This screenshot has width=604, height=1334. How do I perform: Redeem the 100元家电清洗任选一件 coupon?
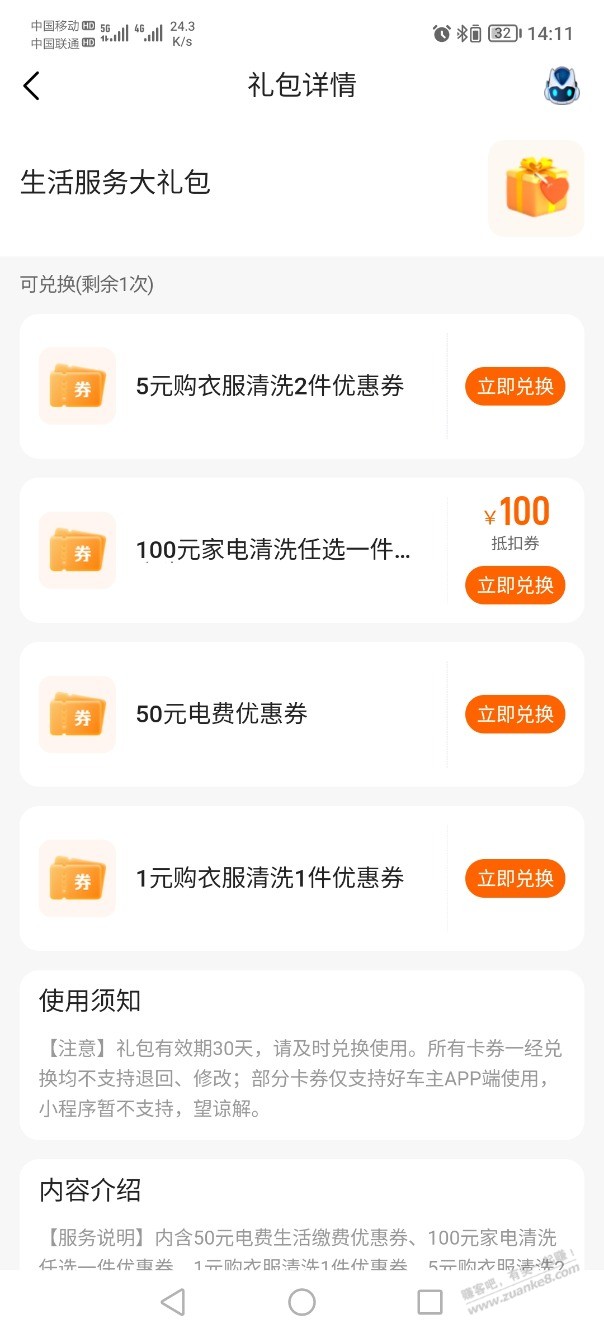point(515,585)
